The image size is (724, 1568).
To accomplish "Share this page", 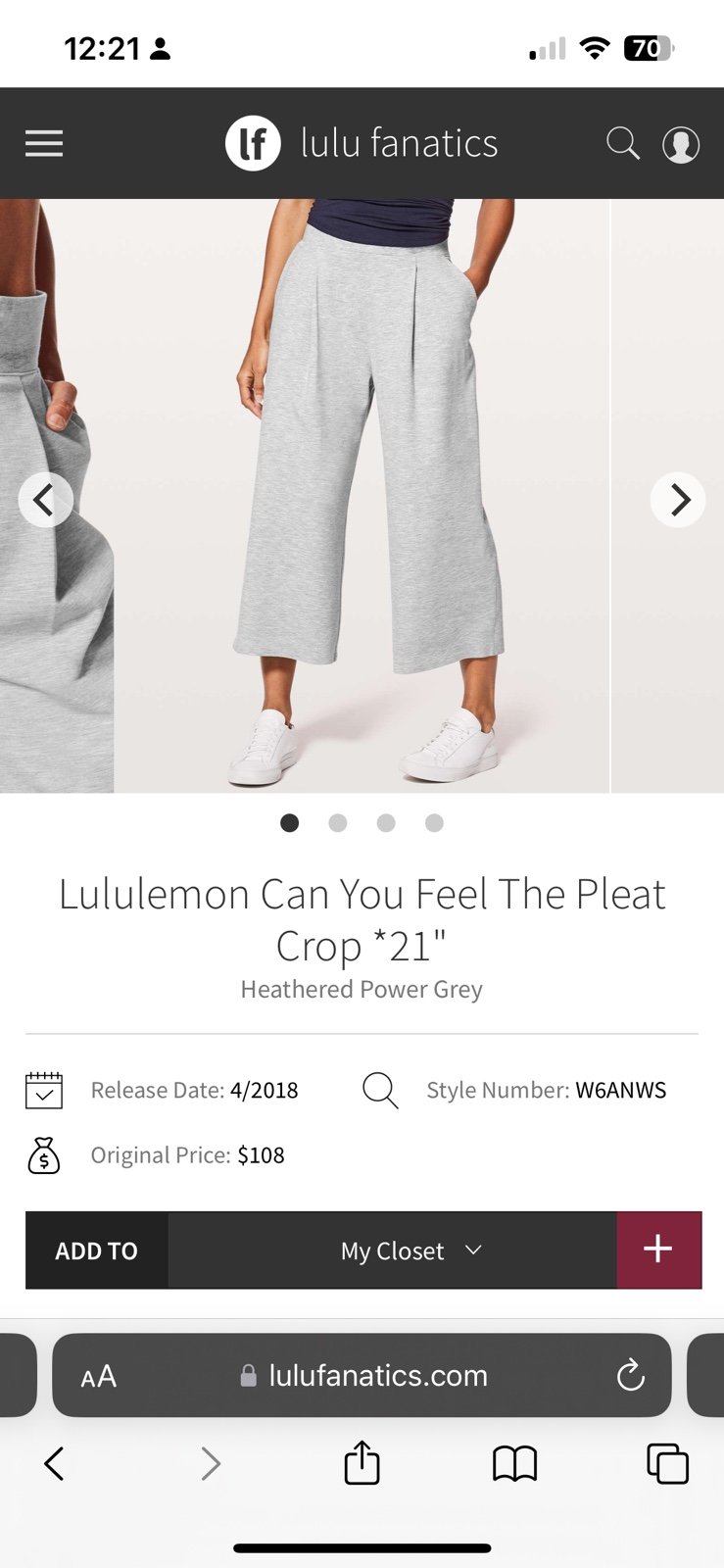I will coord(362,1462).
